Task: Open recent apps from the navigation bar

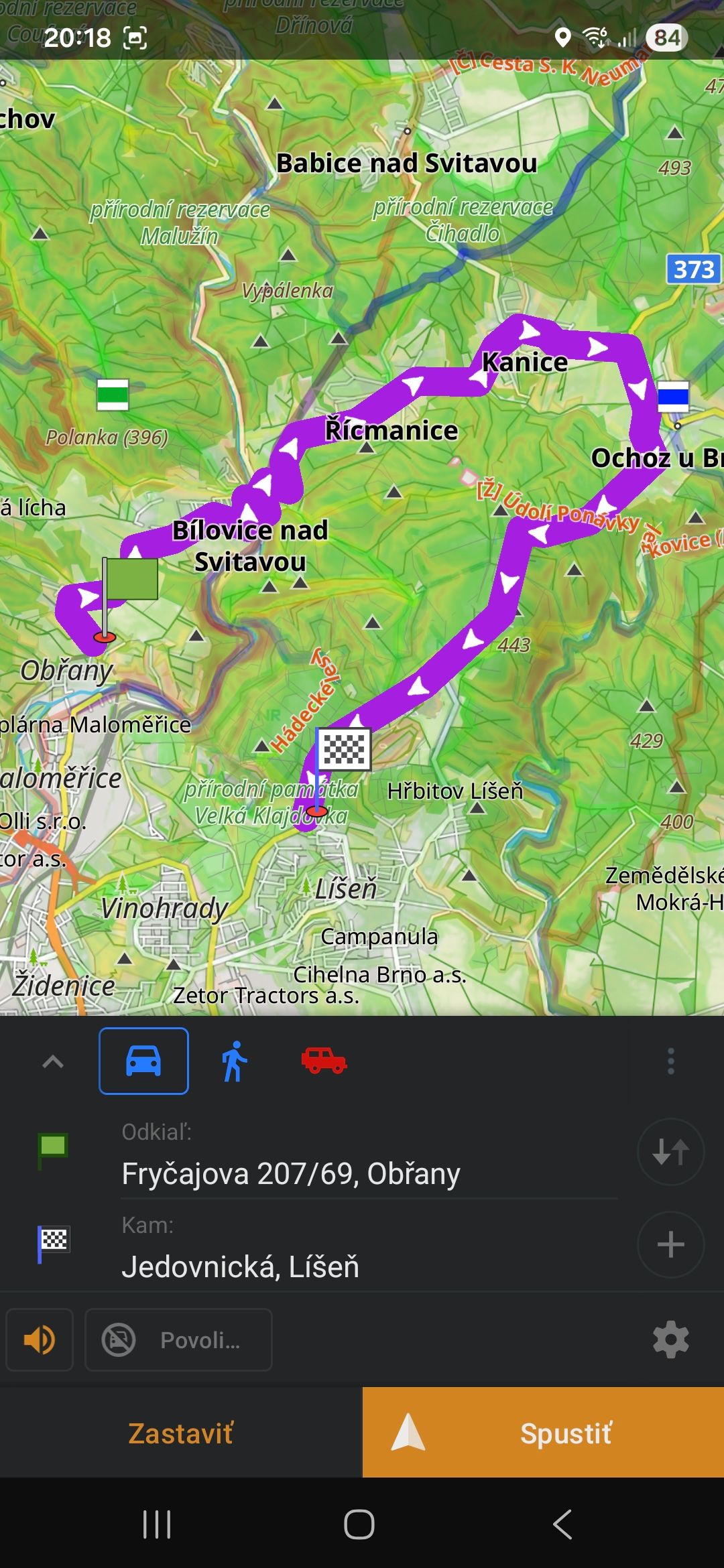Action: [x=157, y=1524]
